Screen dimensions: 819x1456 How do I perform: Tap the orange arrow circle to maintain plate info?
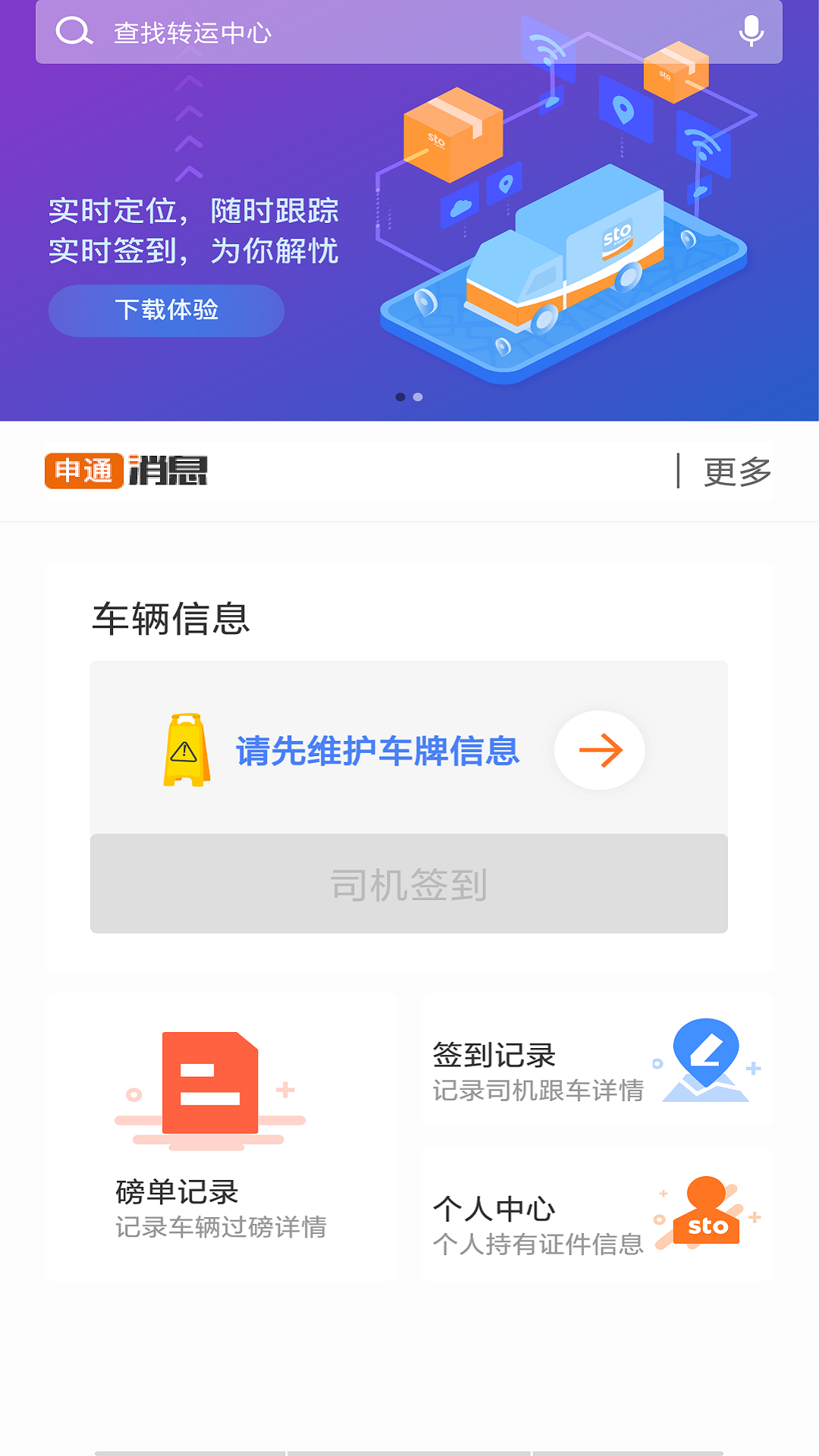point(600,749)
